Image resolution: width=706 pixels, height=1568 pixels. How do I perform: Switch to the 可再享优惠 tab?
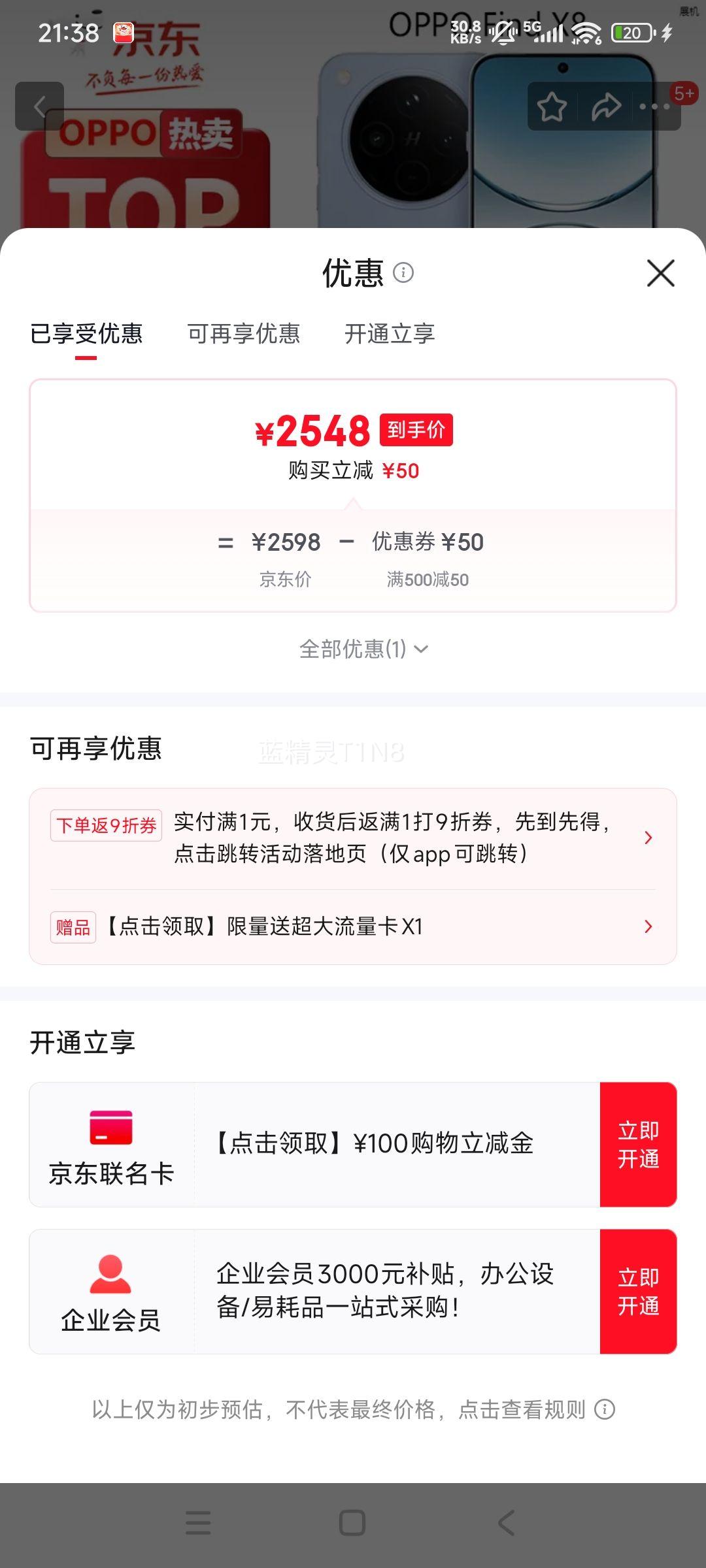244,334
